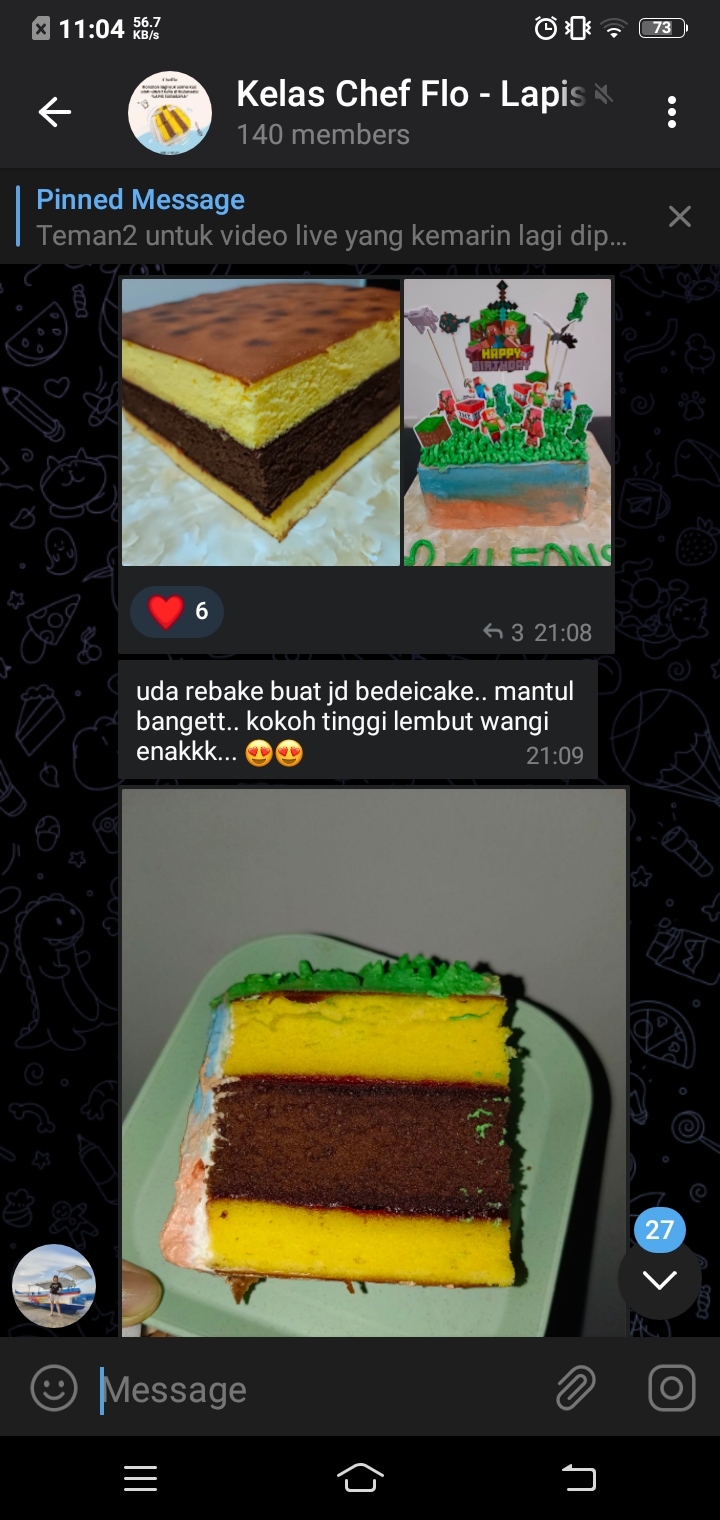Tap the Message input field to type
Viewport: 720px width, 1520px height.
(x=250, y=1388)
